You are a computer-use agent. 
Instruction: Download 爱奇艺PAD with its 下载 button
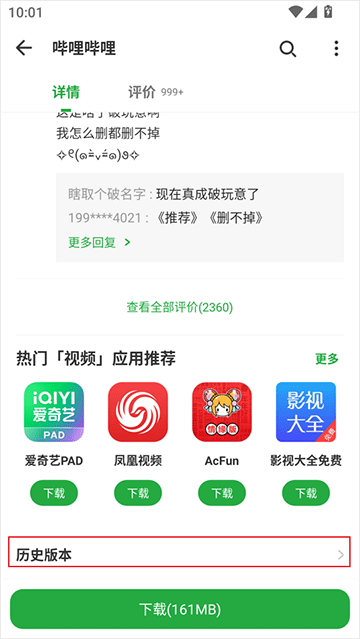point(54,493)
